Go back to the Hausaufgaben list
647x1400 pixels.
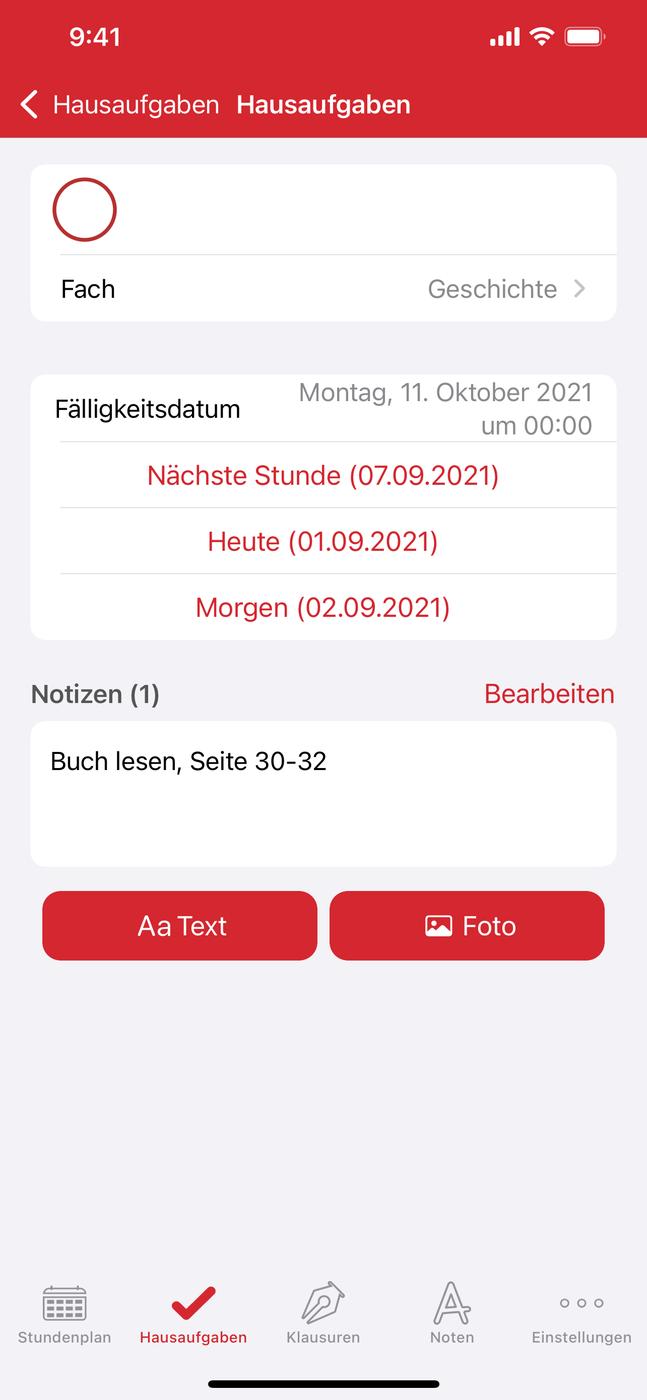[x=118, y=105]
